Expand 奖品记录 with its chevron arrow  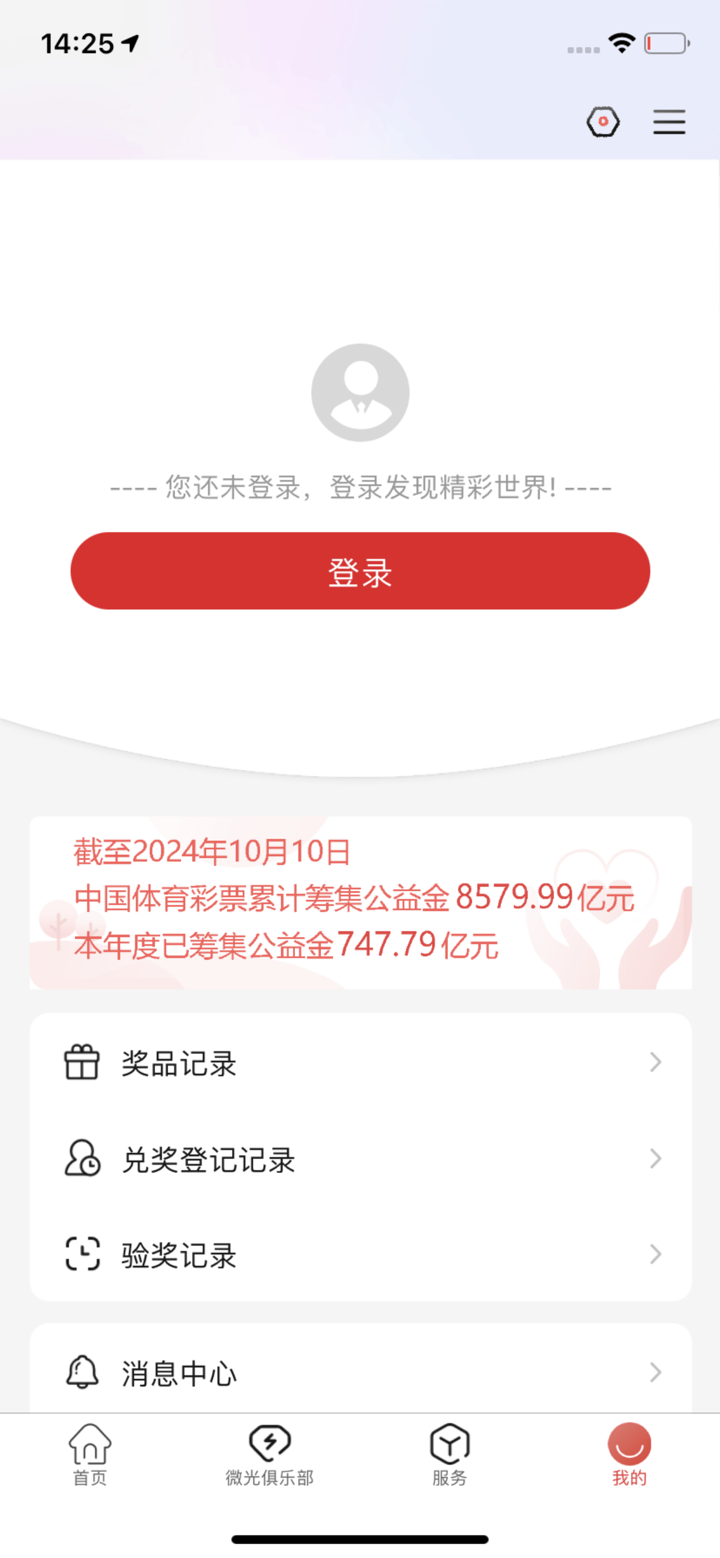(x=655, y=1062)
